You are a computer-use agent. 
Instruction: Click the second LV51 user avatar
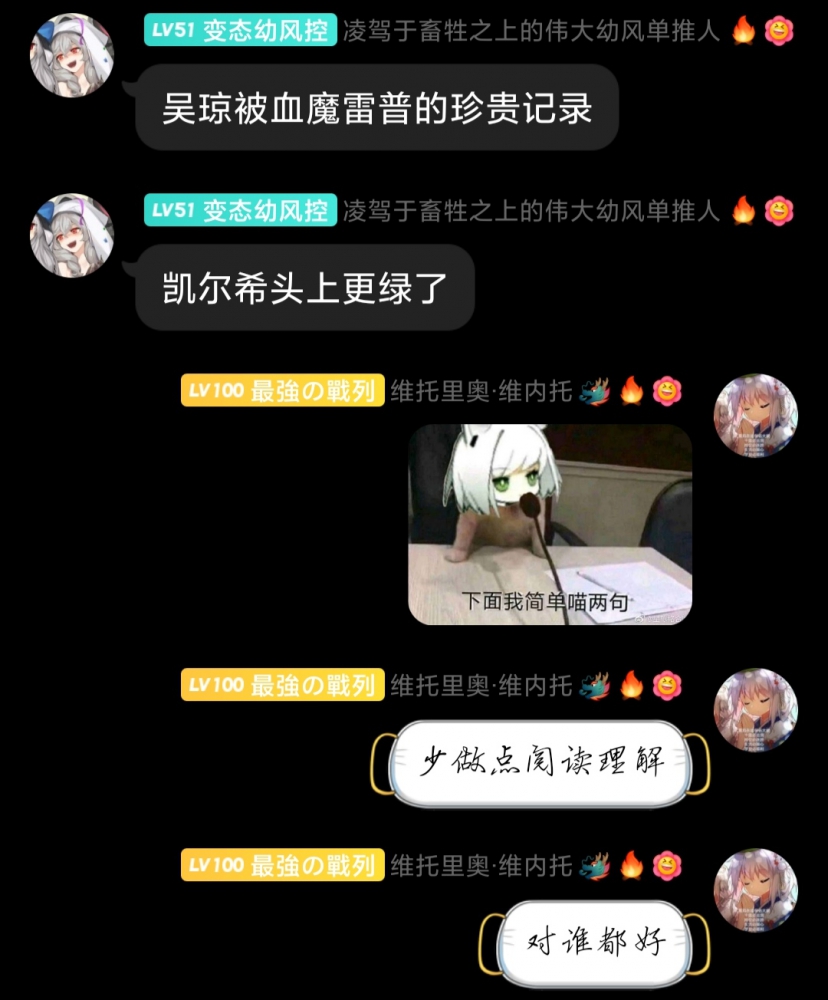tap(71, 235)
